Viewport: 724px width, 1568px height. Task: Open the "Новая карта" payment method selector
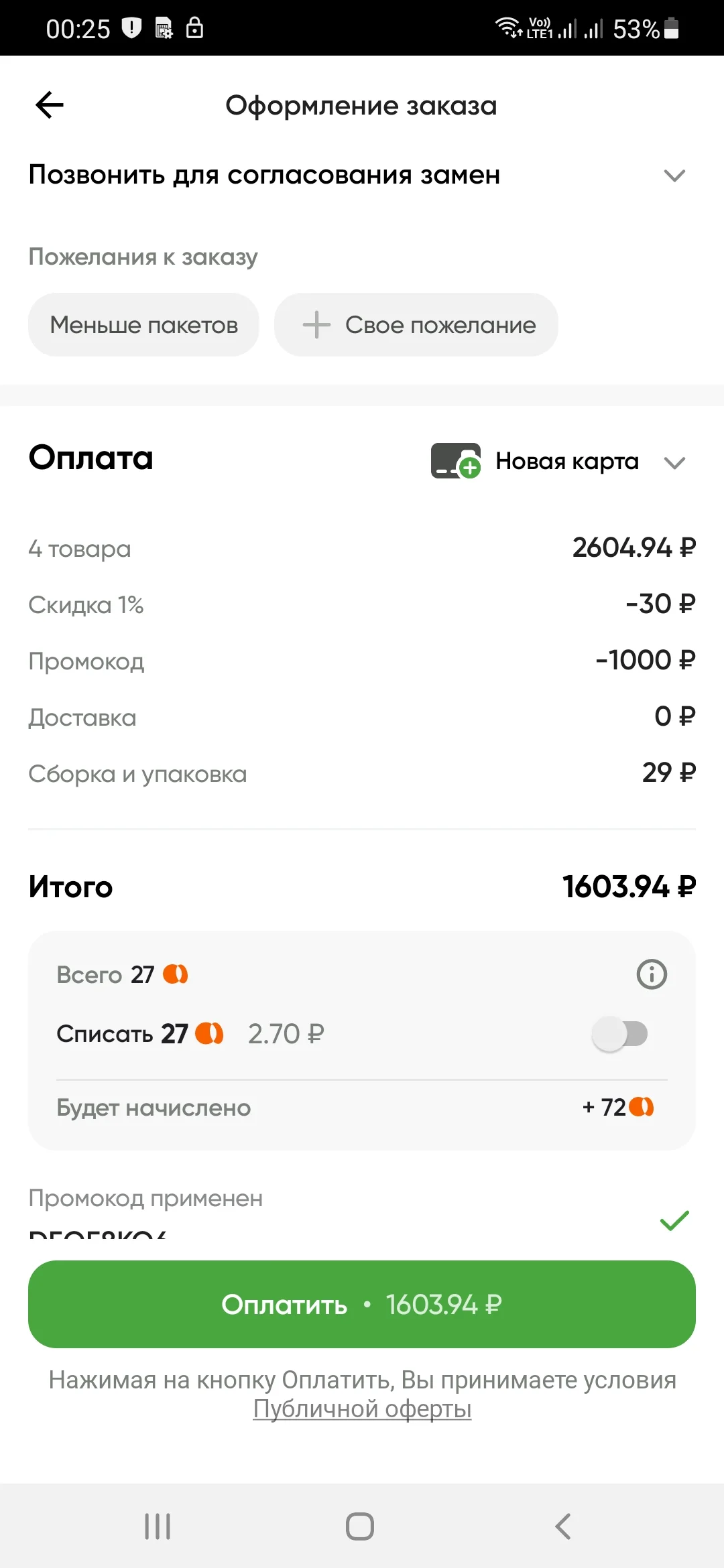[558, 462]
